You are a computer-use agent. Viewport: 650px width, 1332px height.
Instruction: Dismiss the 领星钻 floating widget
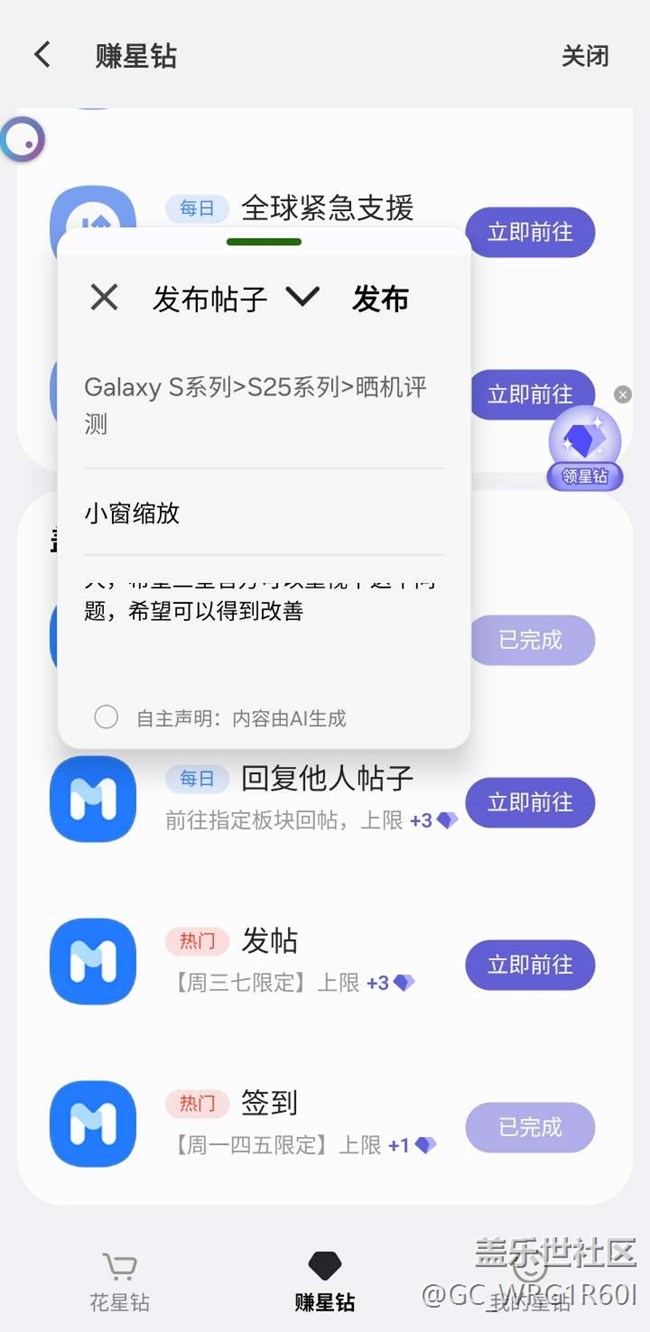tap(623, 395)
